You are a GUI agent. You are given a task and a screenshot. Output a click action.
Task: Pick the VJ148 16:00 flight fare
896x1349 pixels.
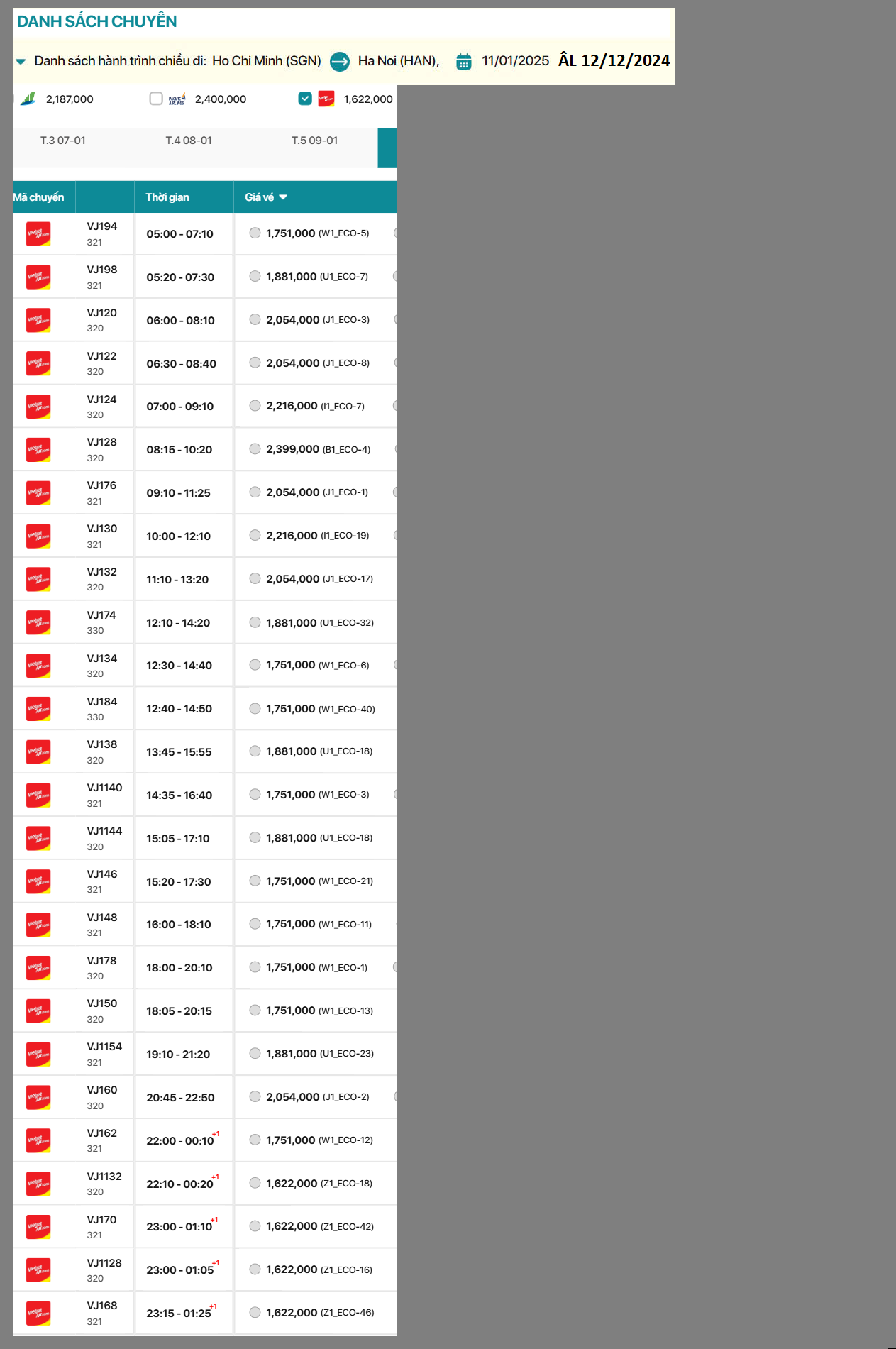[x=255, y=924]
